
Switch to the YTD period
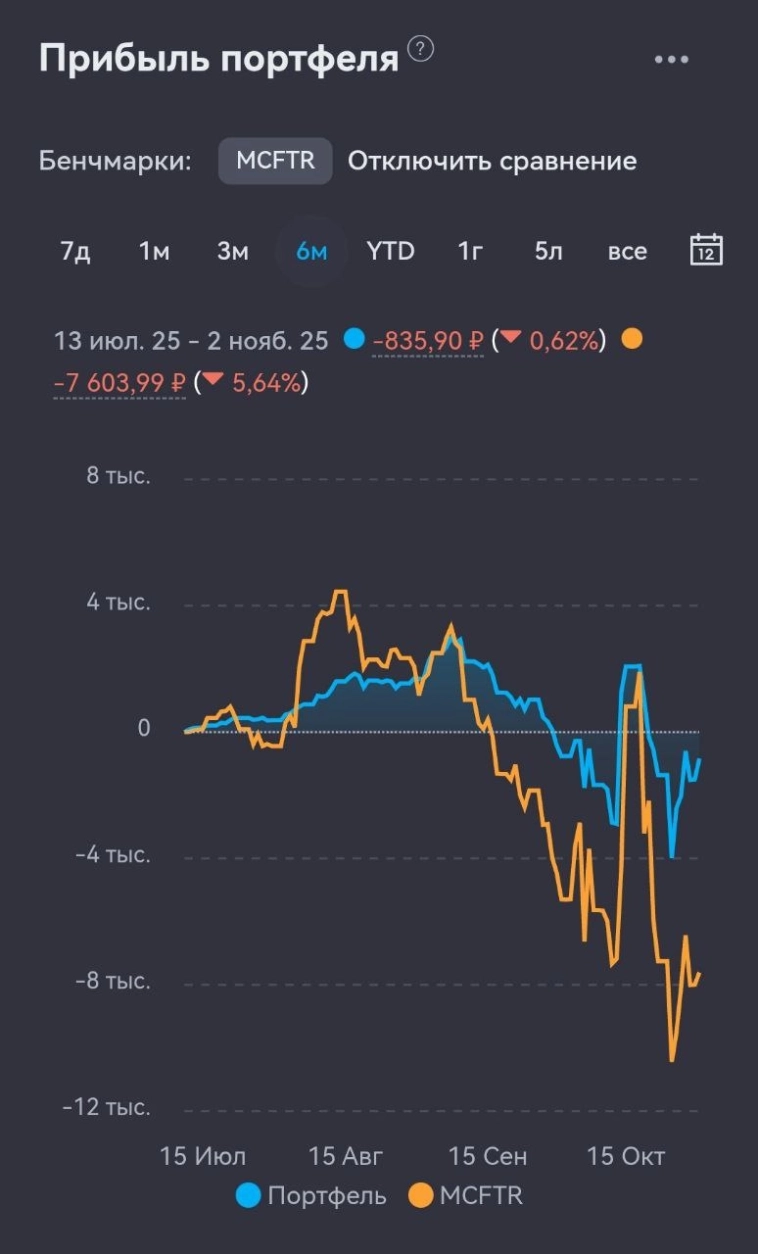coord(390,251)
